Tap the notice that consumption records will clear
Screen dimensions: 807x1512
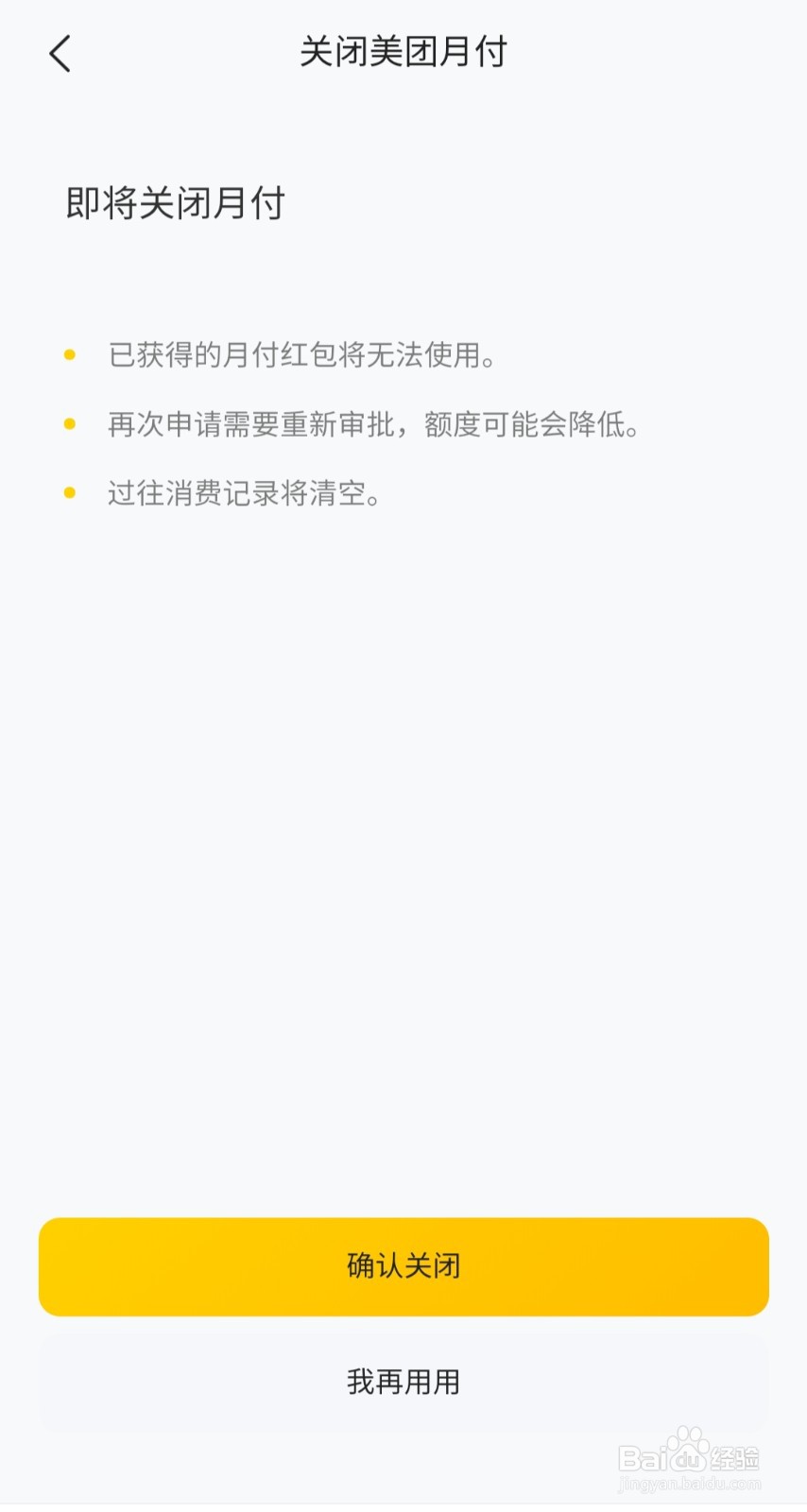coord(246,493)
